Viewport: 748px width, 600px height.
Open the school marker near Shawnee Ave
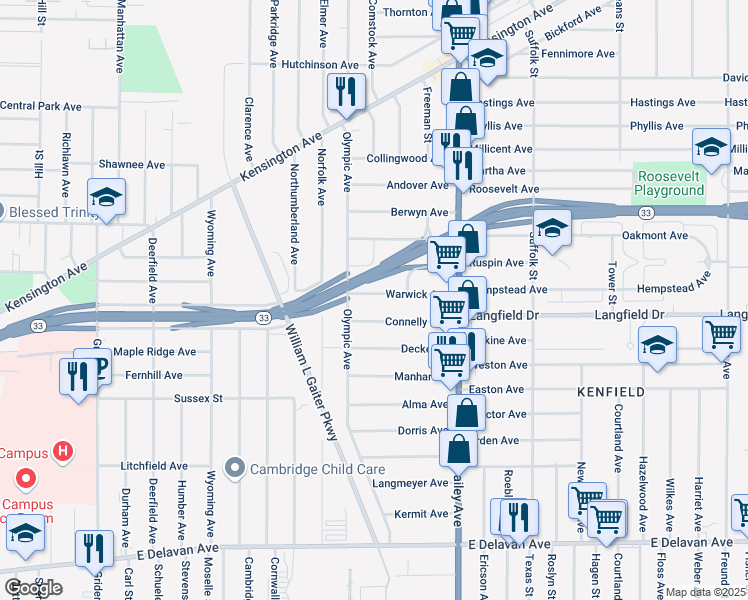[x=106, y=197]
